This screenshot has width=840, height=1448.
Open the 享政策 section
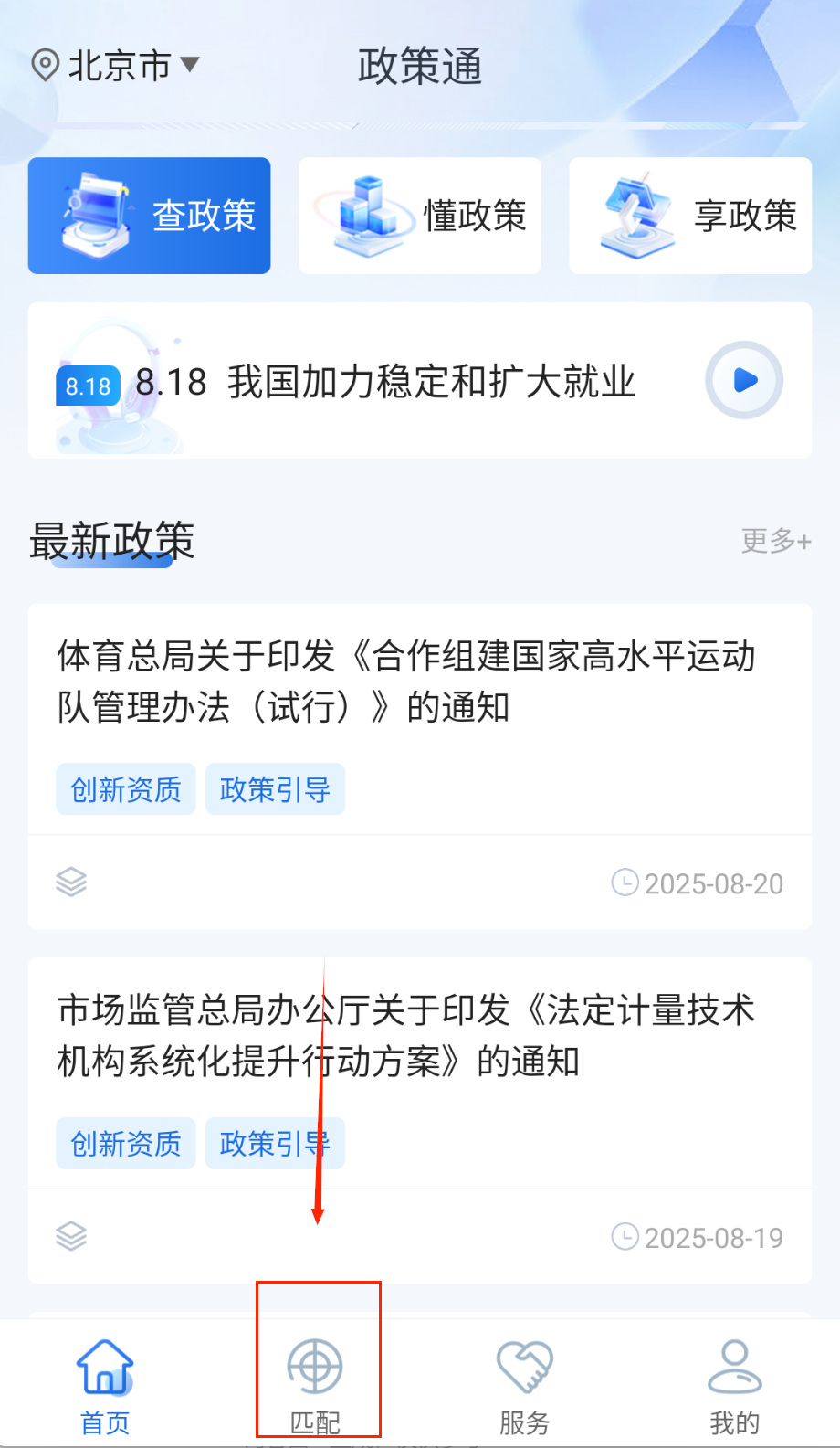690,216
